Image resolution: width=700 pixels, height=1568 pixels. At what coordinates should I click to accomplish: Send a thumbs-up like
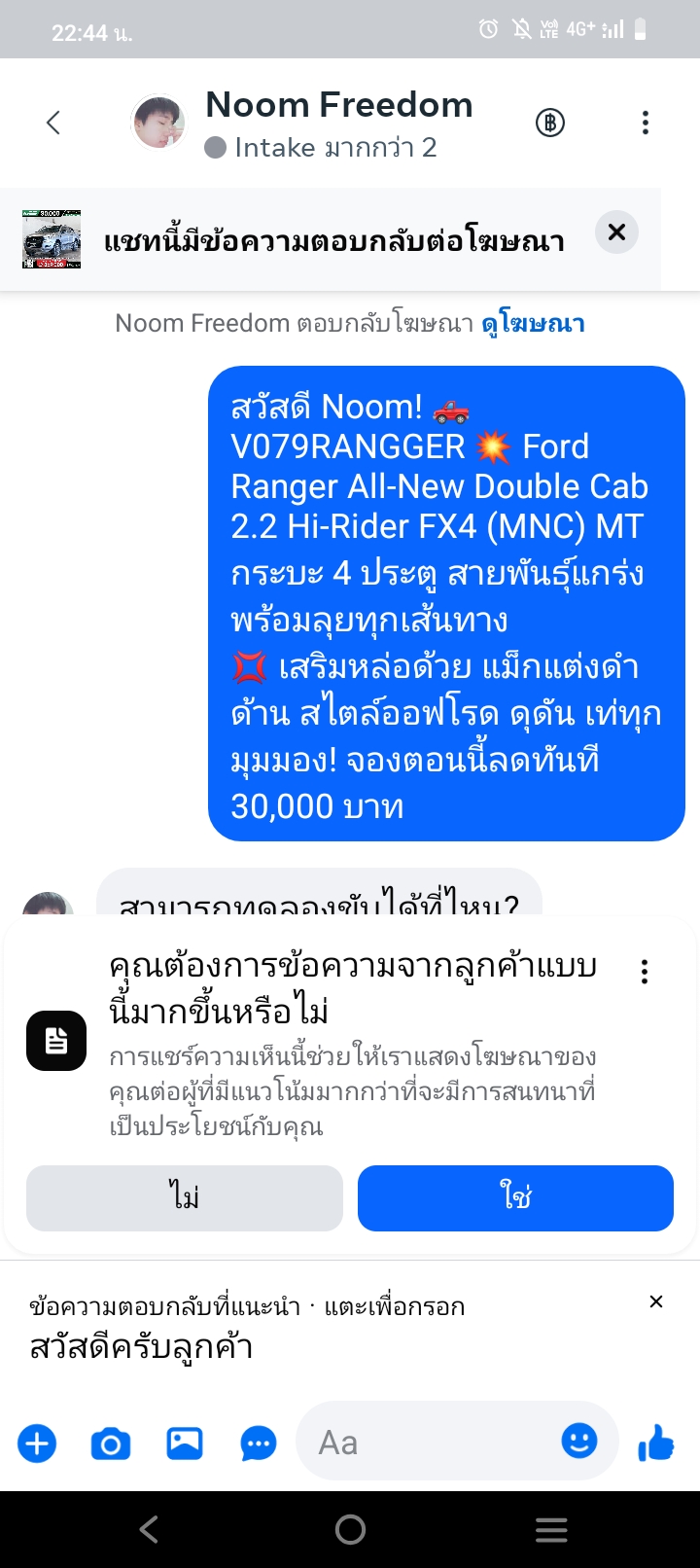656,1443
